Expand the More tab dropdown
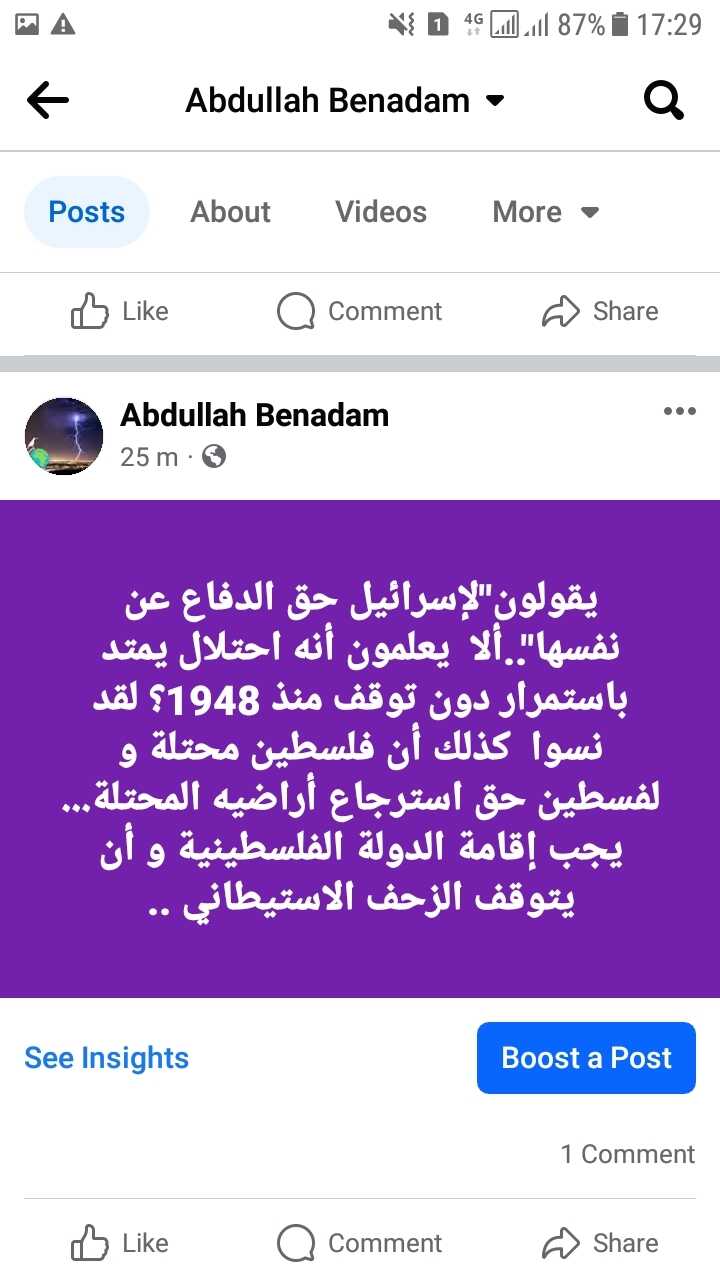Image resolution: width=720 pixels, height=1280 pixels. 545,212
